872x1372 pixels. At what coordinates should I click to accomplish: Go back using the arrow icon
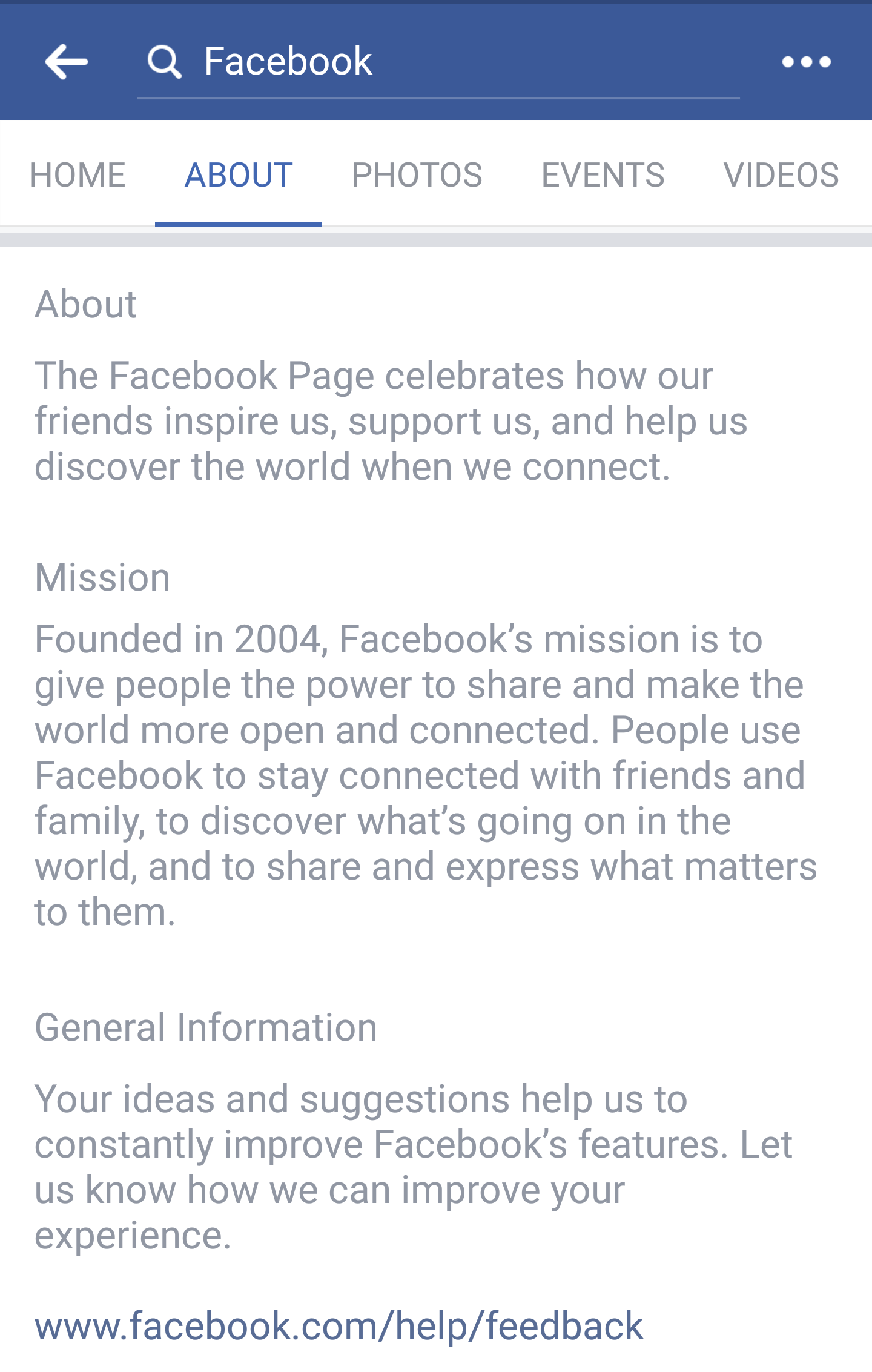[66, 62]
